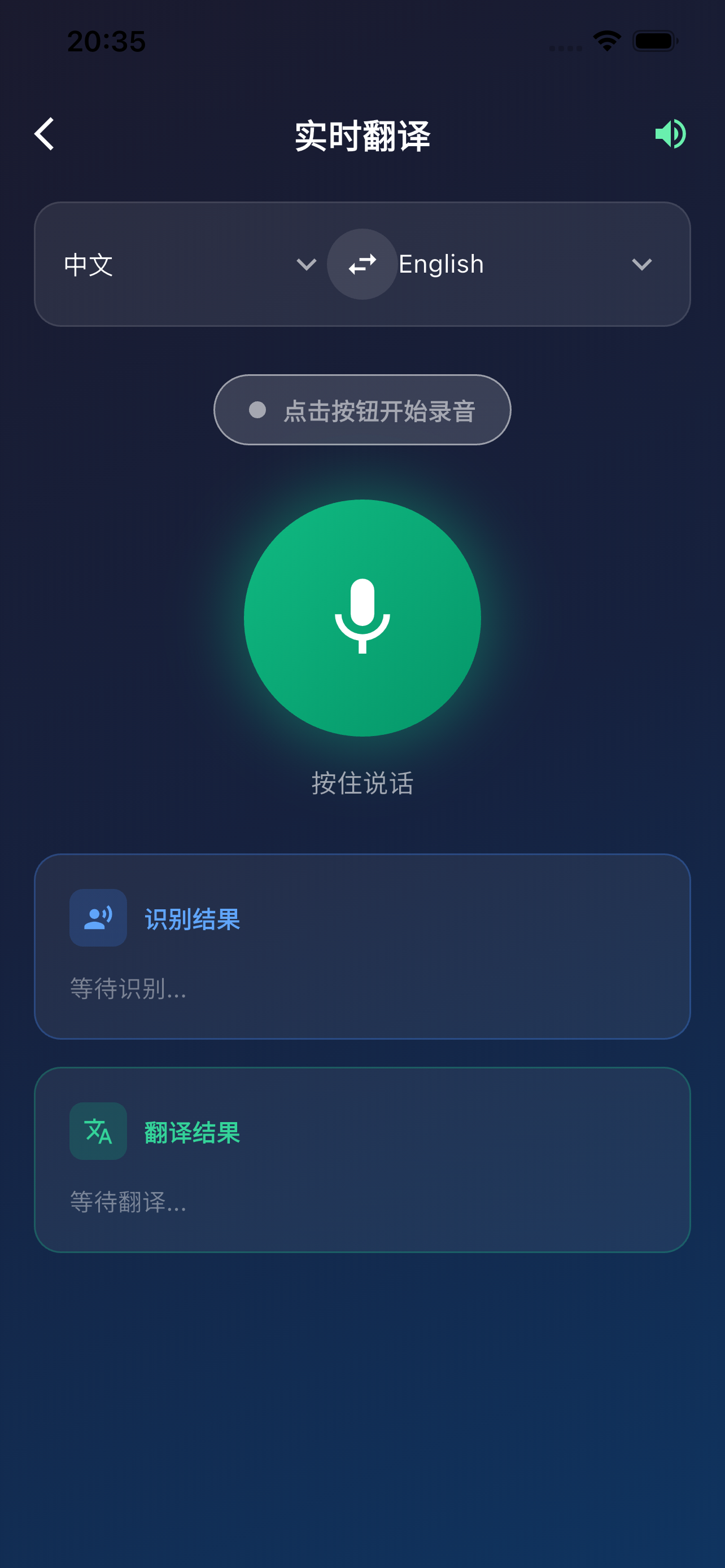Toggle recording by pressing the mic button
Viewport: 725px width, 1568px height.
pyautogui.click(x=362, y=619)
